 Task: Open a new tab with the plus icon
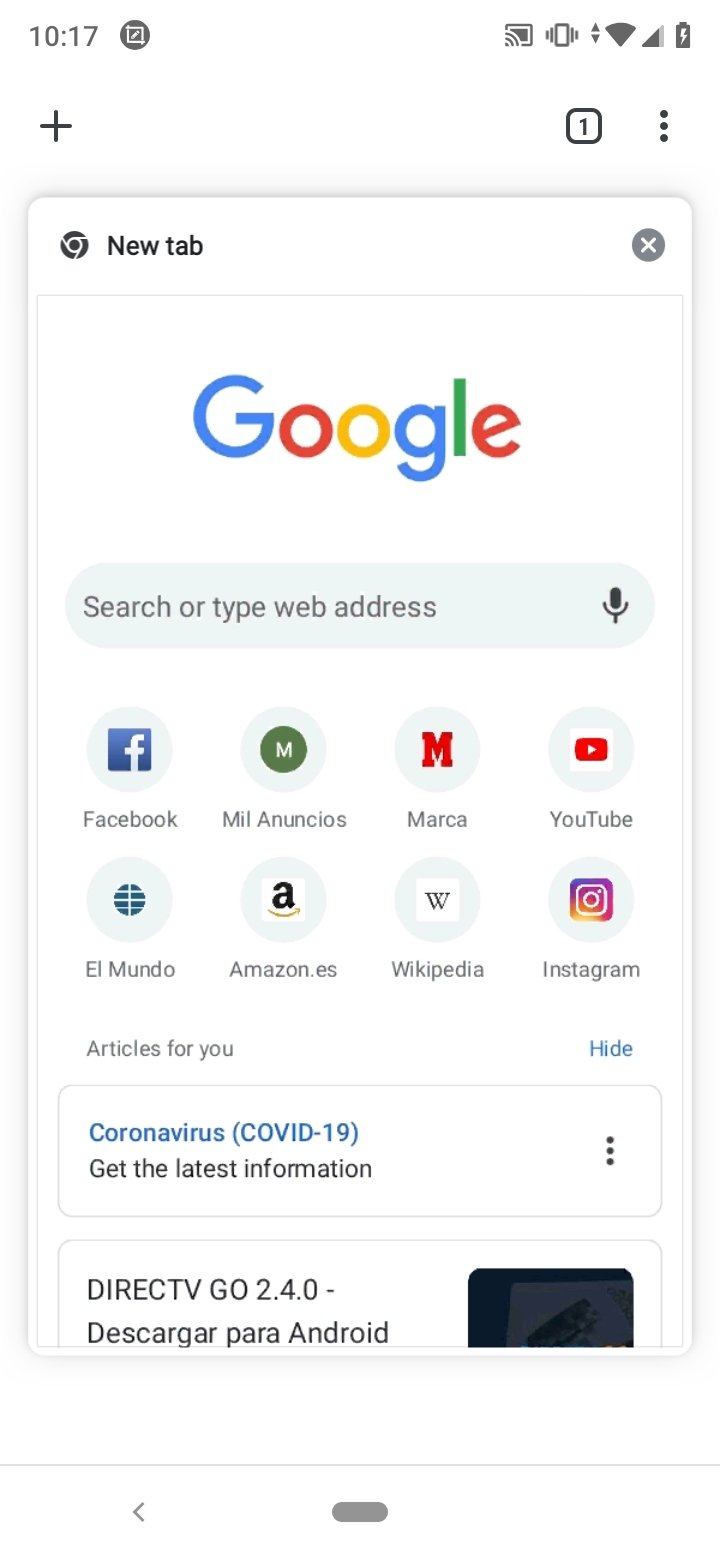click(x=56, y=126)
